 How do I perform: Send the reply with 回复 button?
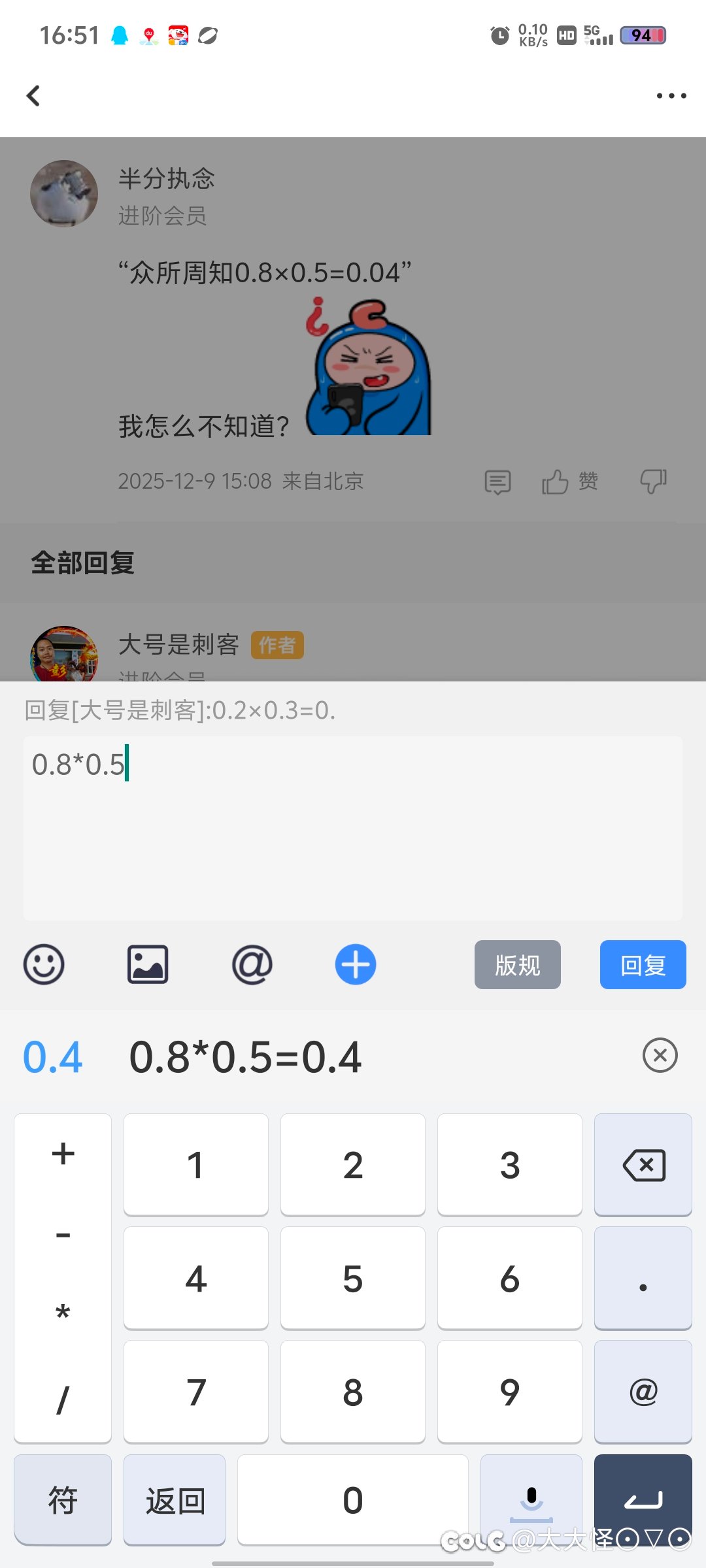point(643,964)
